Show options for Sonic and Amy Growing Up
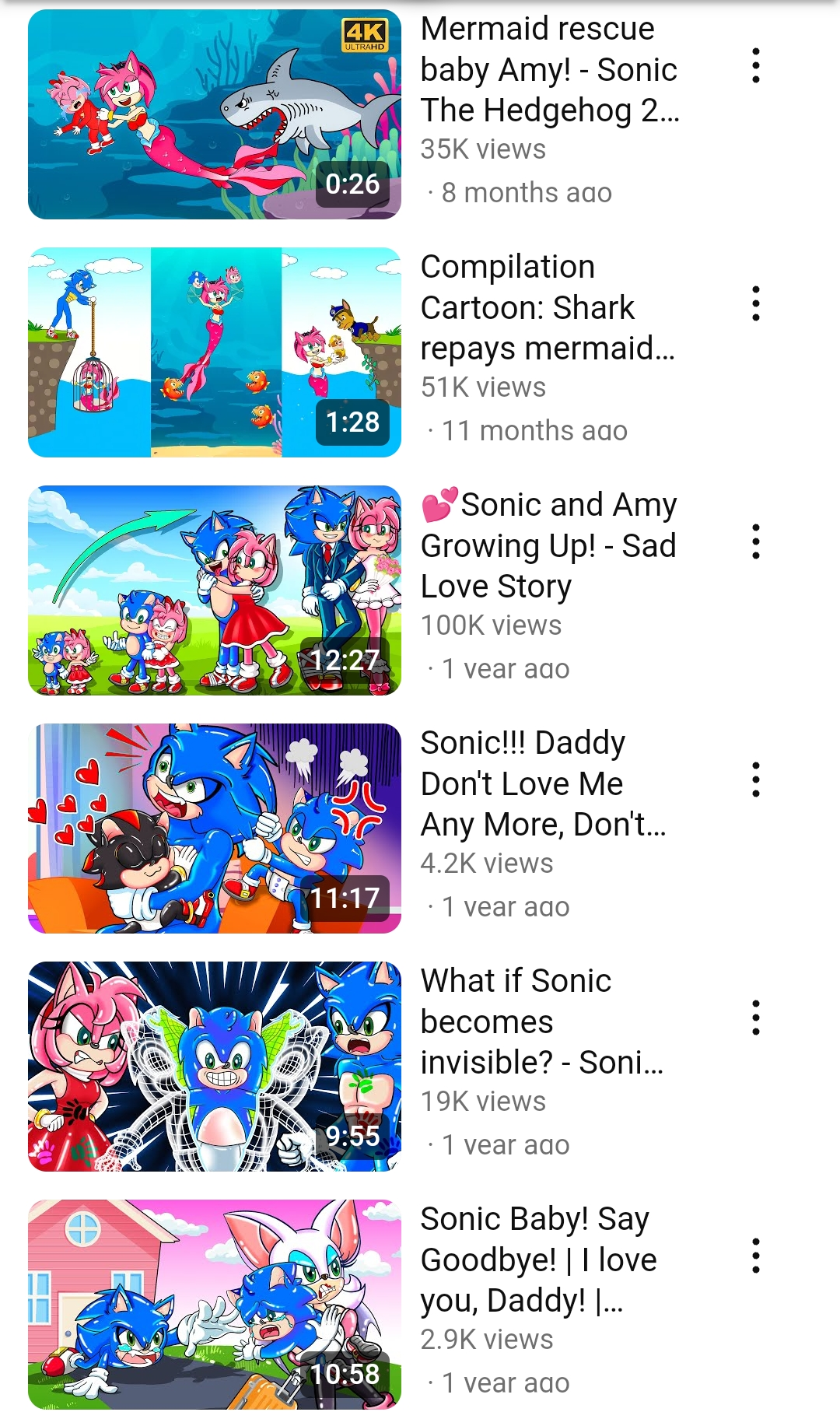840x1426 pixels. [x=755, y=542]
